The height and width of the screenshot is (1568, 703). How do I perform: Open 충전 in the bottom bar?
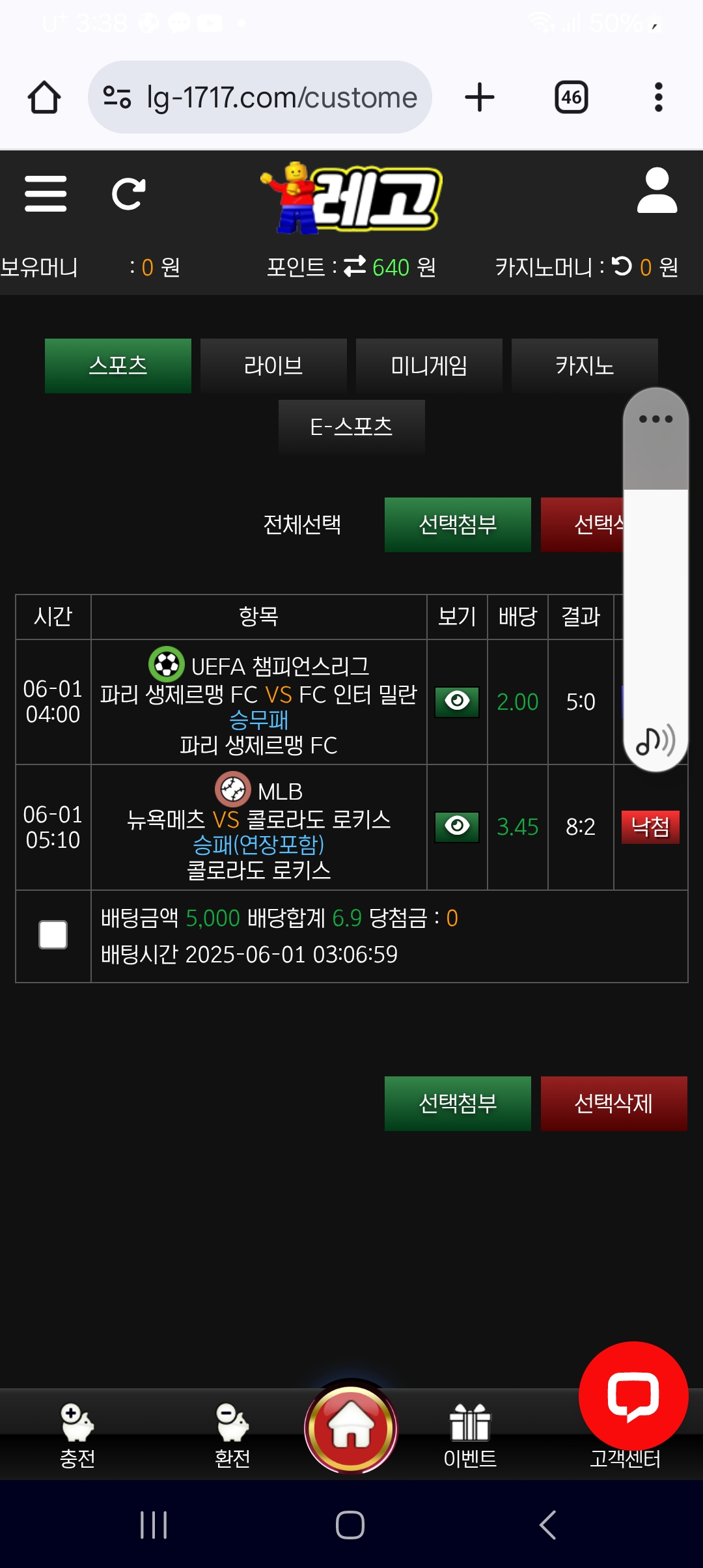pos(77,1435)
